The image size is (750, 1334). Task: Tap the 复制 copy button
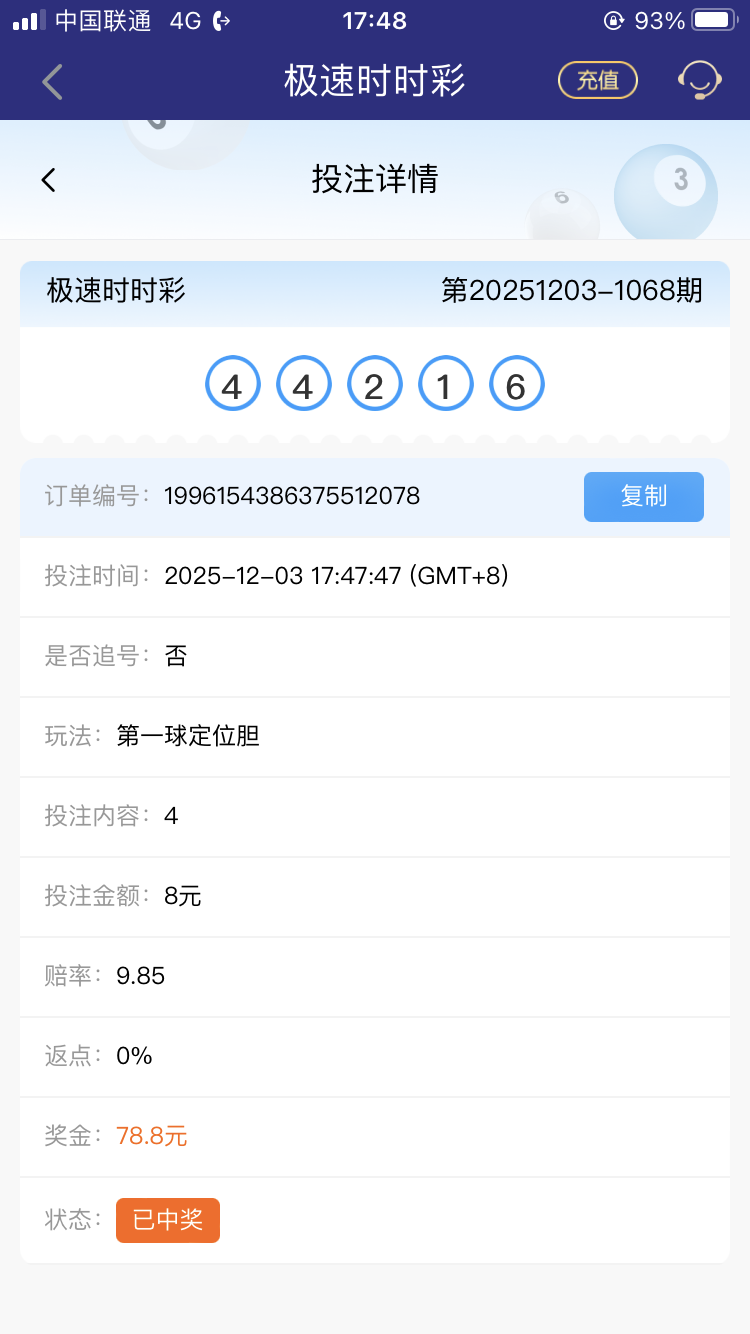(x=643, y=496)
